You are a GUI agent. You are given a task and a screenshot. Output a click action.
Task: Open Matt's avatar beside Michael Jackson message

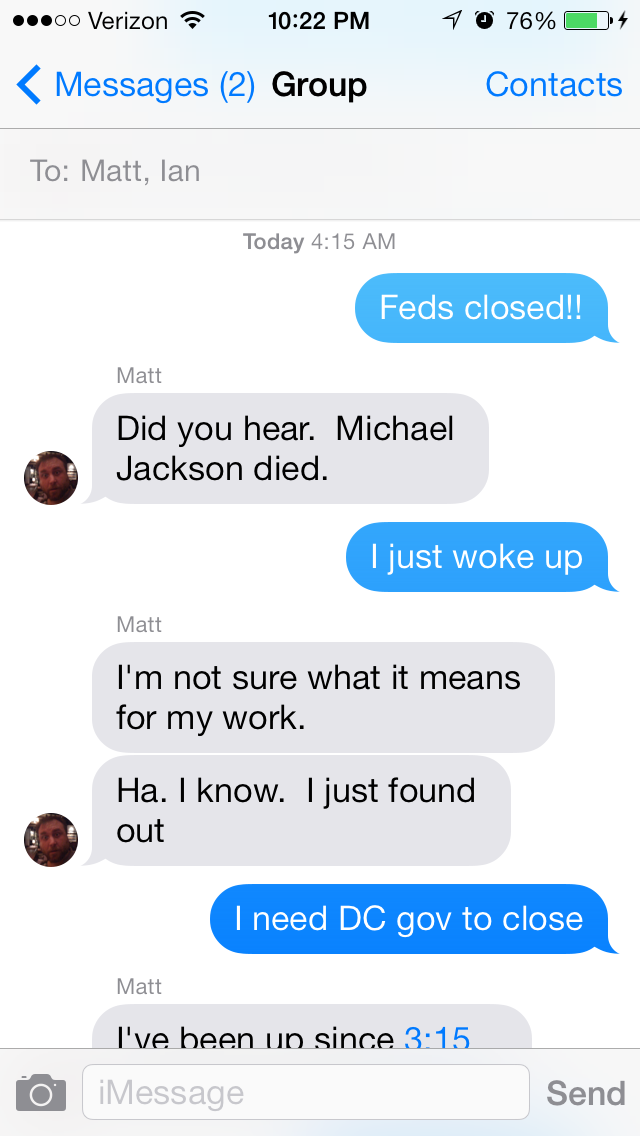pos(51,478)
